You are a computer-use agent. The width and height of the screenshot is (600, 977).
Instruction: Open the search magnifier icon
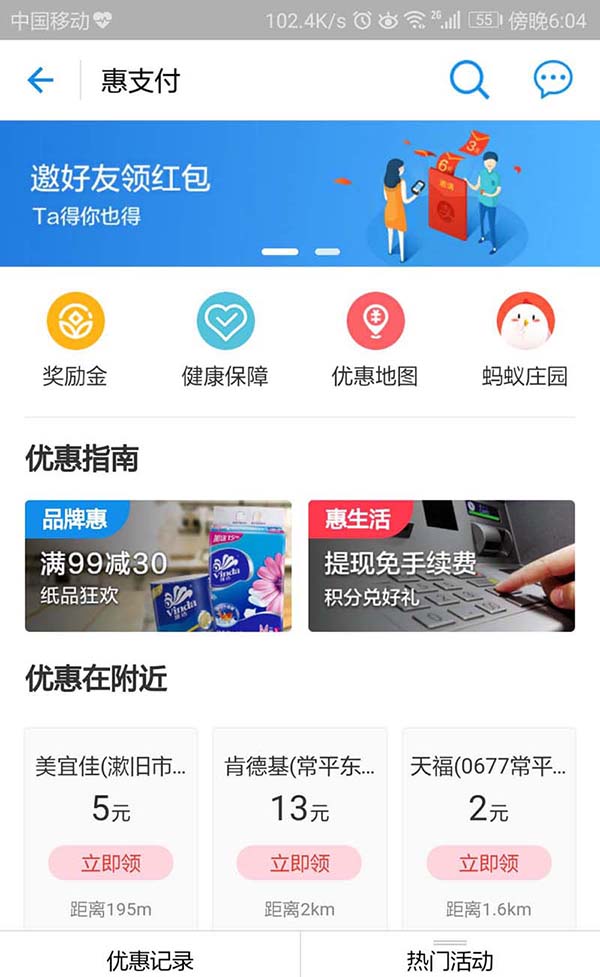(x=469, y=80)
